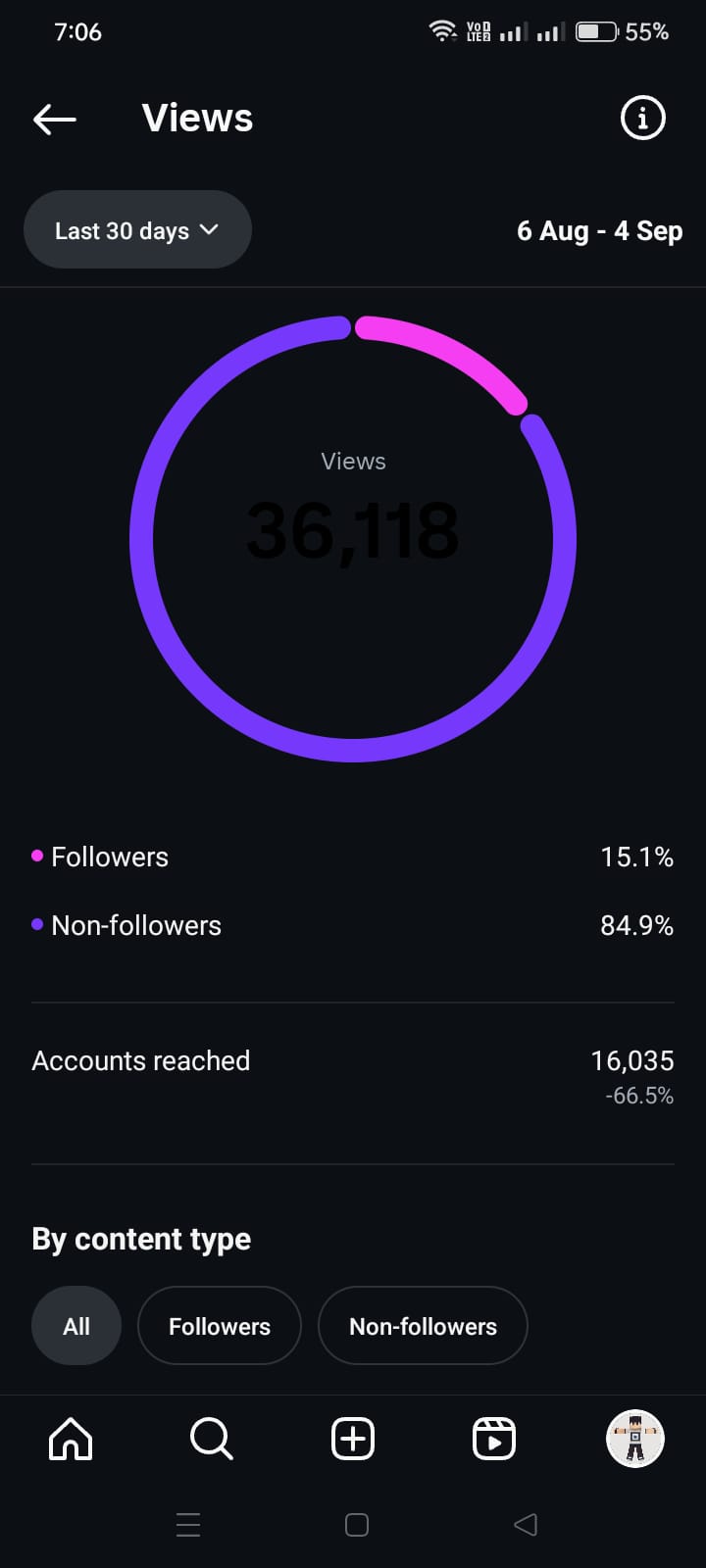Open the Accounts reached details

[353, 1076]
